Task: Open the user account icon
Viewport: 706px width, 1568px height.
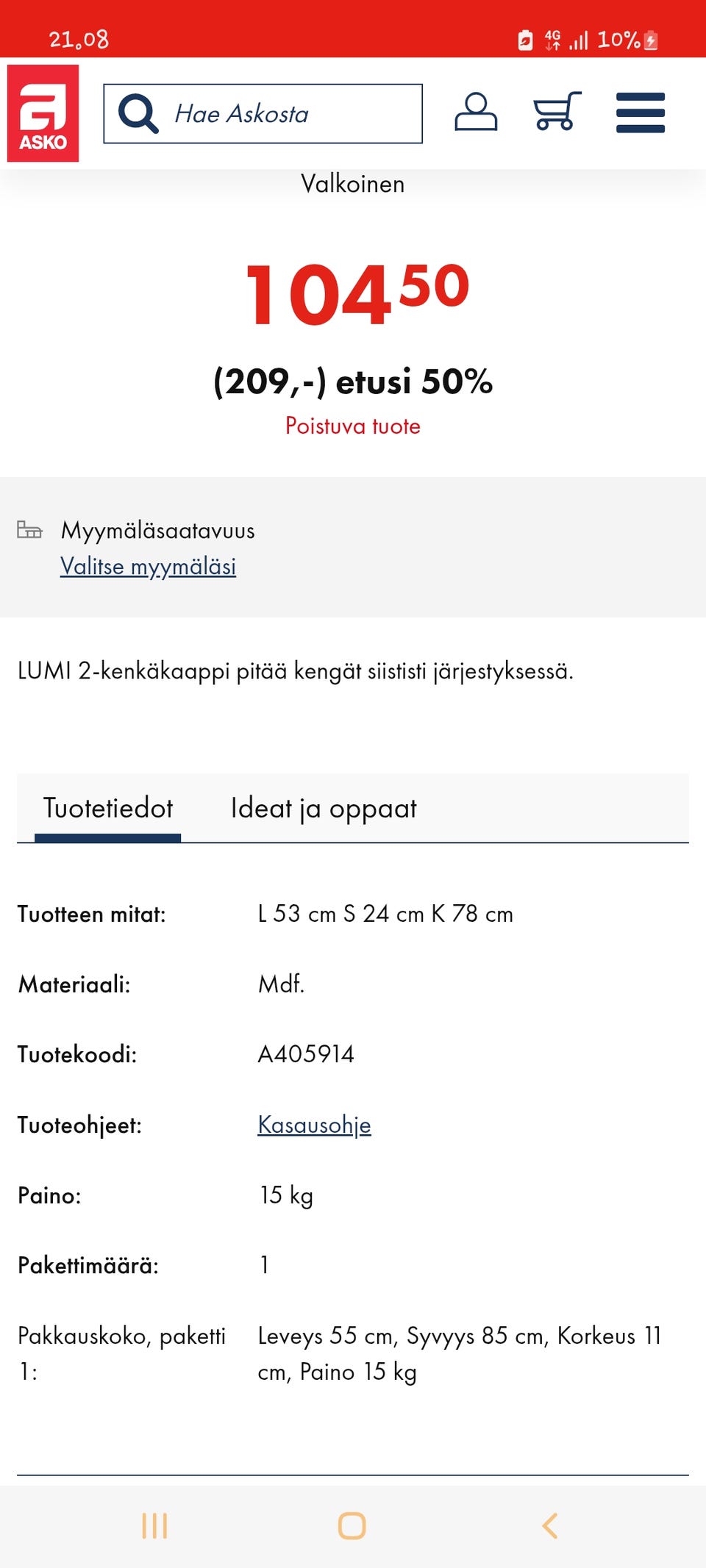Action: [476, 112]
